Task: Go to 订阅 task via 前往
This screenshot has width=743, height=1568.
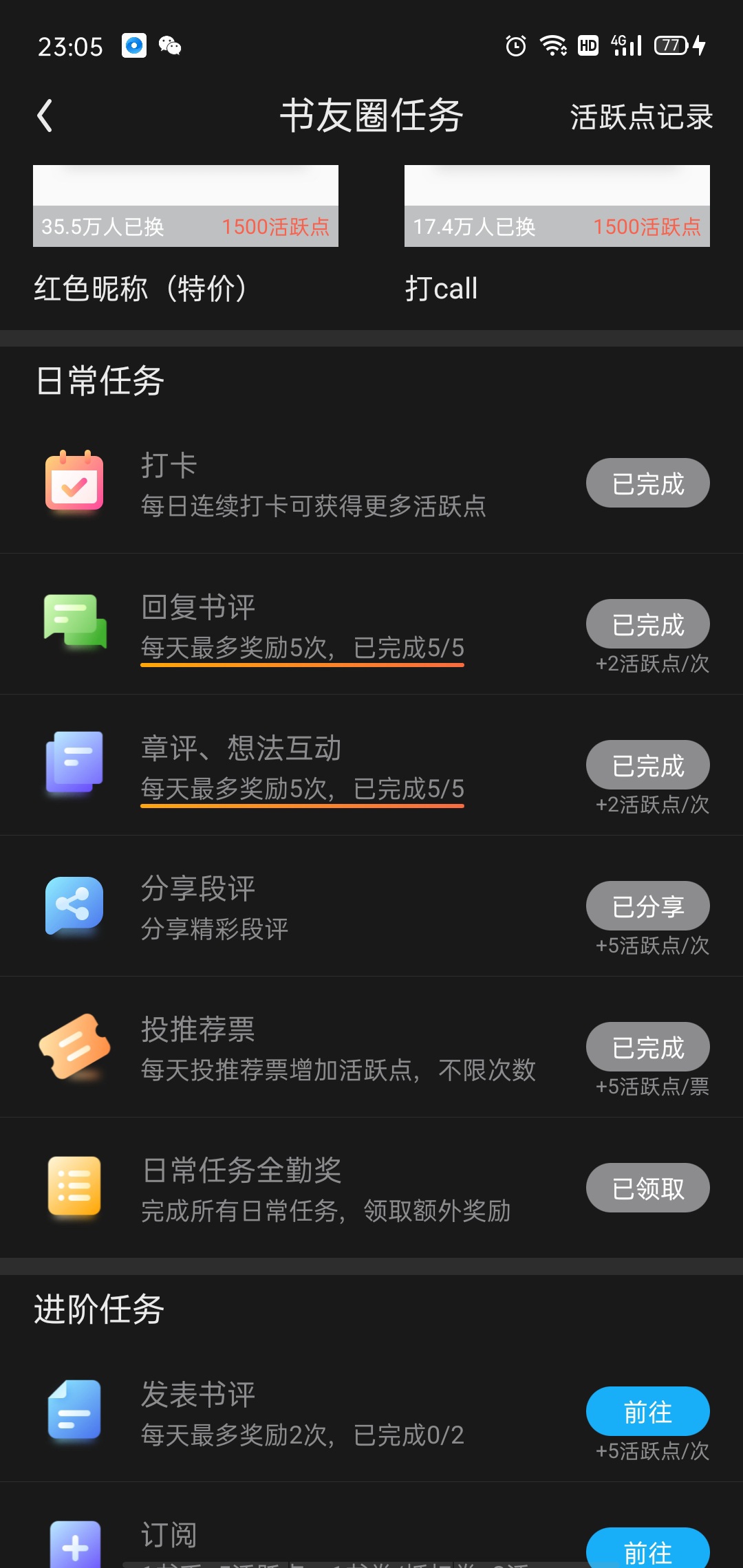Action: point(647,1550)
